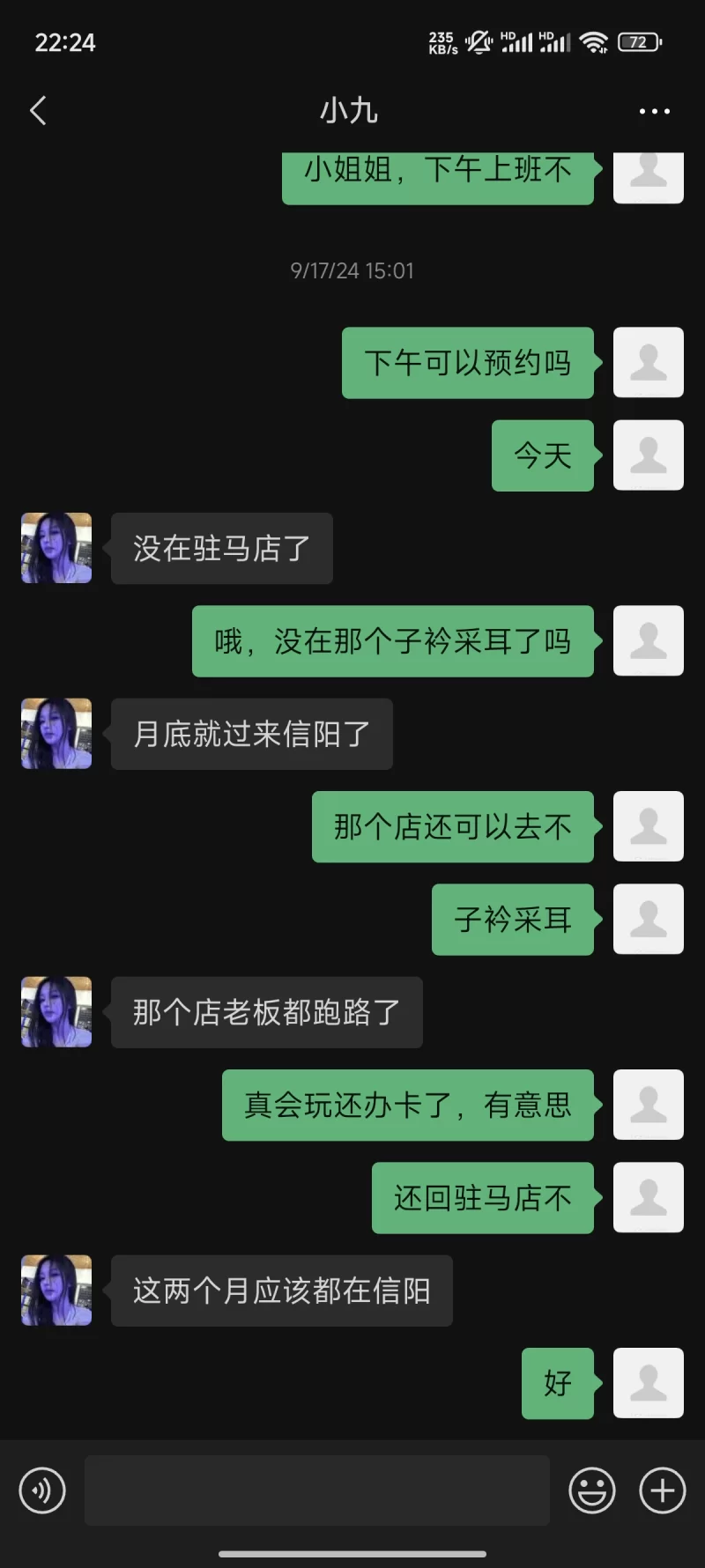Viewport: 705px width, 1568px height.
Task: Open contact avatar beside 那个店老板都跑路了
Action: (56, 1011)
